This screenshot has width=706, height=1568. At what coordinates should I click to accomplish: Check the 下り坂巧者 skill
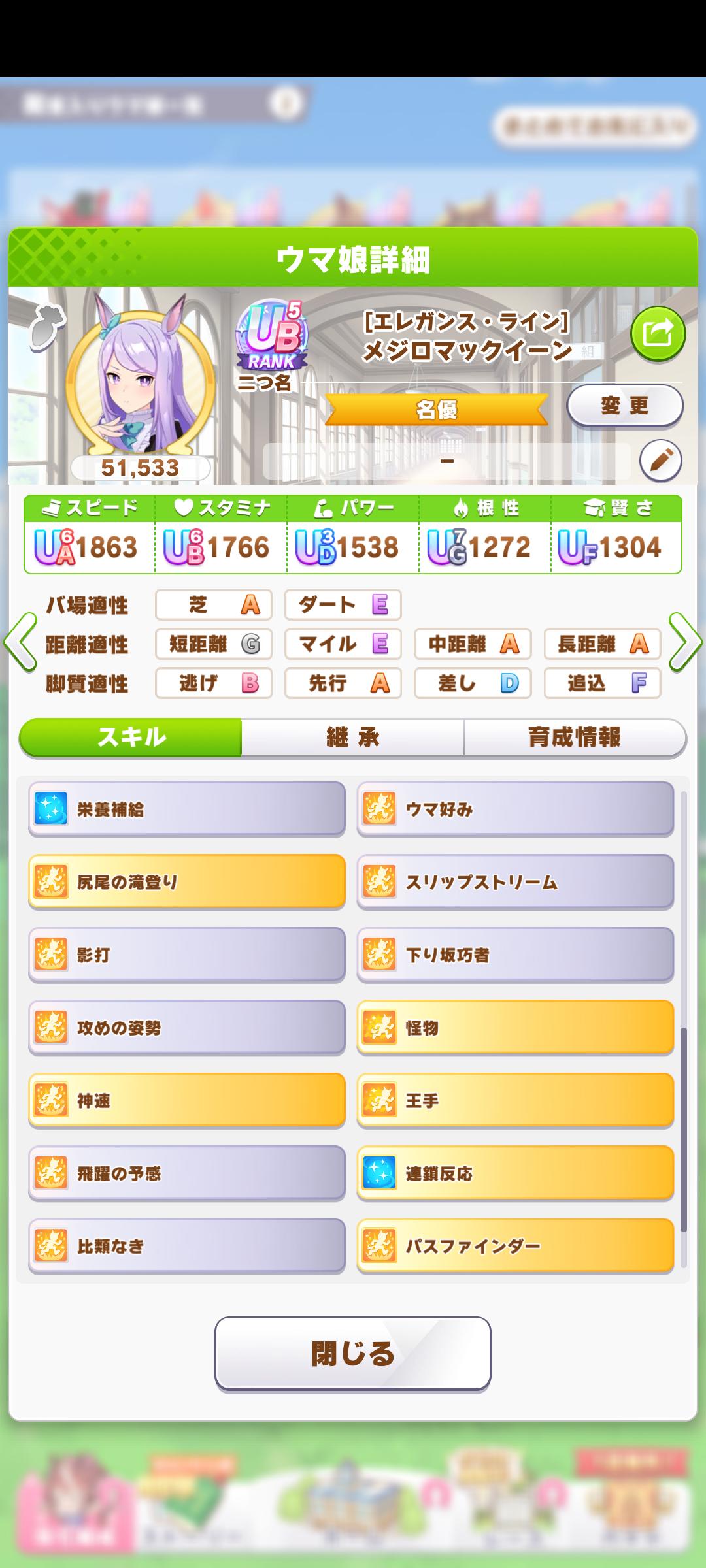point(515,955)
